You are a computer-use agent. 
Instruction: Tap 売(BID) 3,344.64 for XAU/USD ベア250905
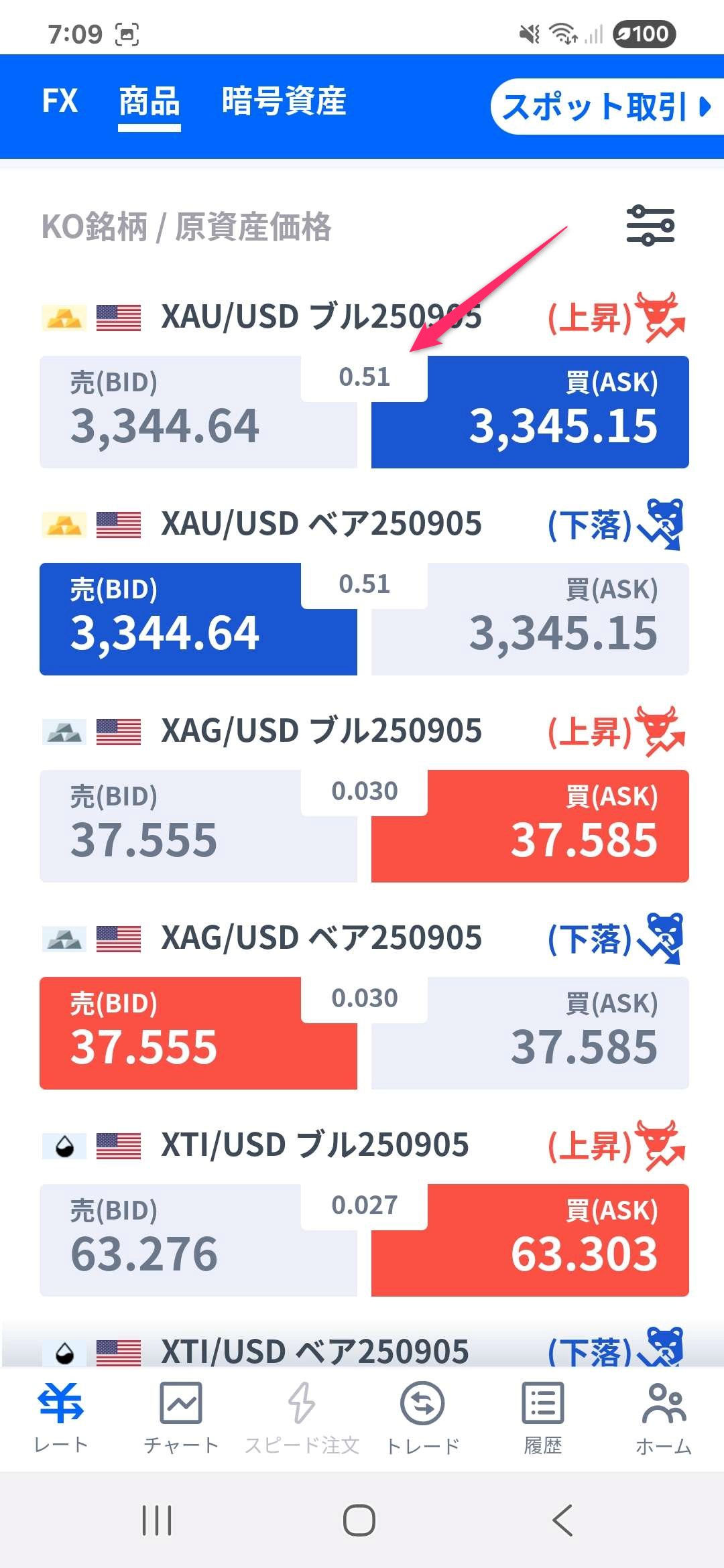198,619
